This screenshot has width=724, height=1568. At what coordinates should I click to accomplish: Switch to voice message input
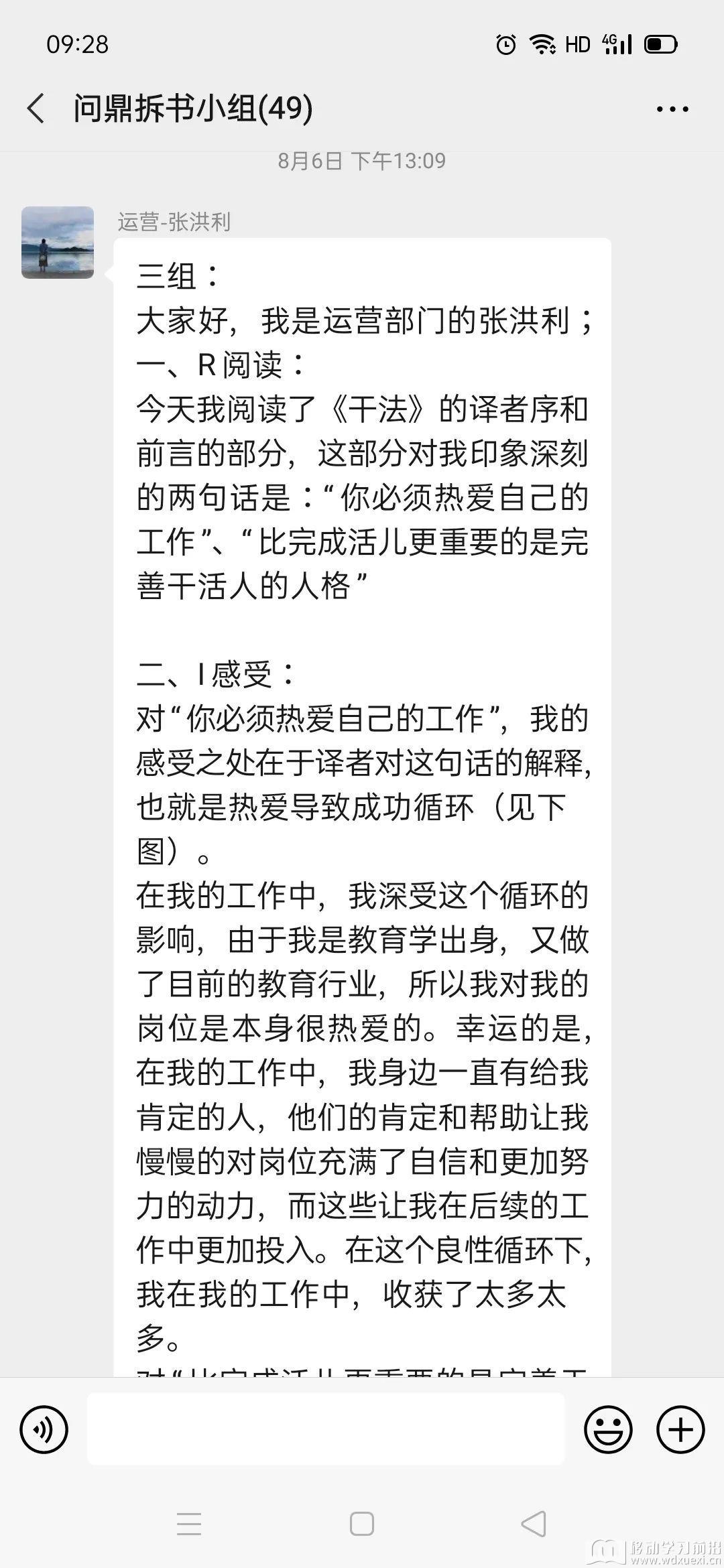click(x=44, y=1429)
